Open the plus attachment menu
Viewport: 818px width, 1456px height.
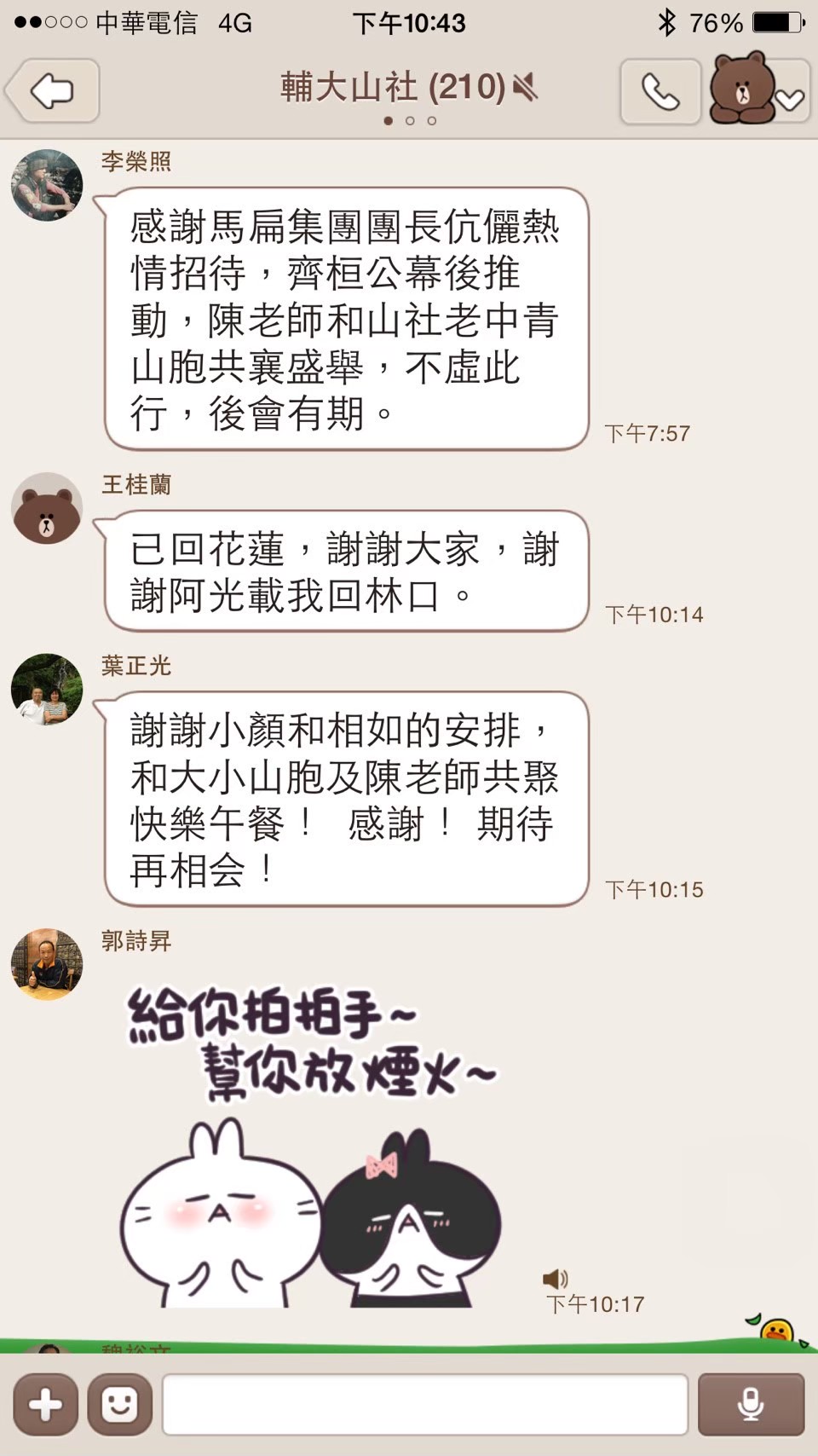(x=45, y=1404)
